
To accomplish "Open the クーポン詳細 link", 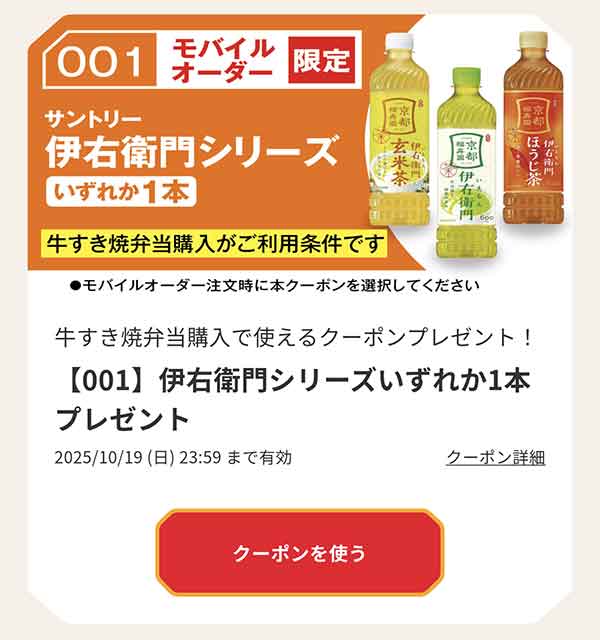I will coord(495,458).
